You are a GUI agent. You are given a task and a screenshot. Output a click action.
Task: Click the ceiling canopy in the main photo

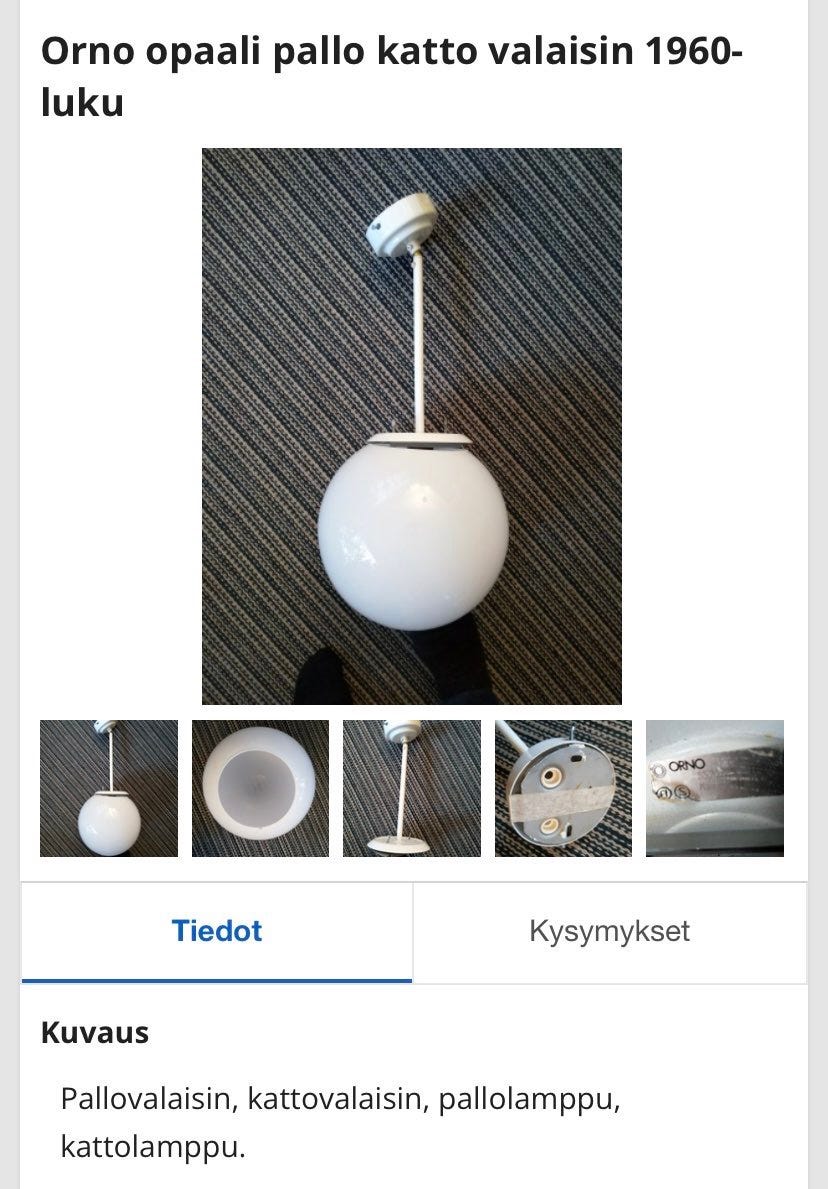pyautogui.click(x=404, y=223)
